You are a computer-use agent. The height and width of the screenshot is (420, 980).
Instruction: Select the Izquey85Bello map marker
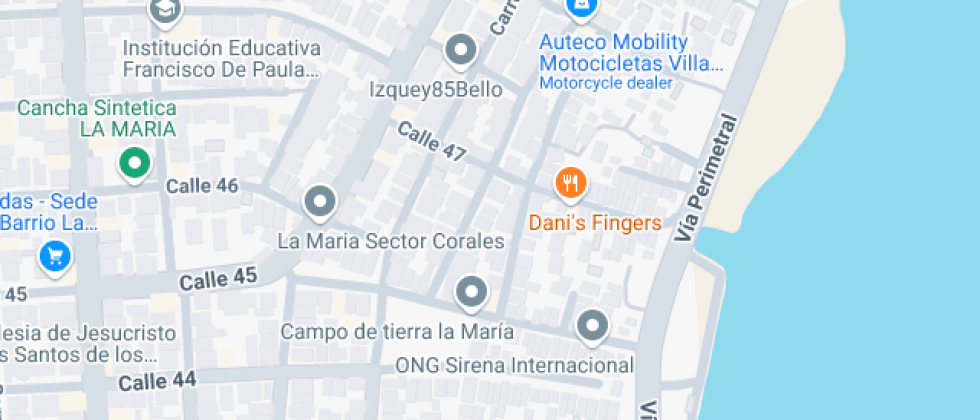tap(460, 49)
